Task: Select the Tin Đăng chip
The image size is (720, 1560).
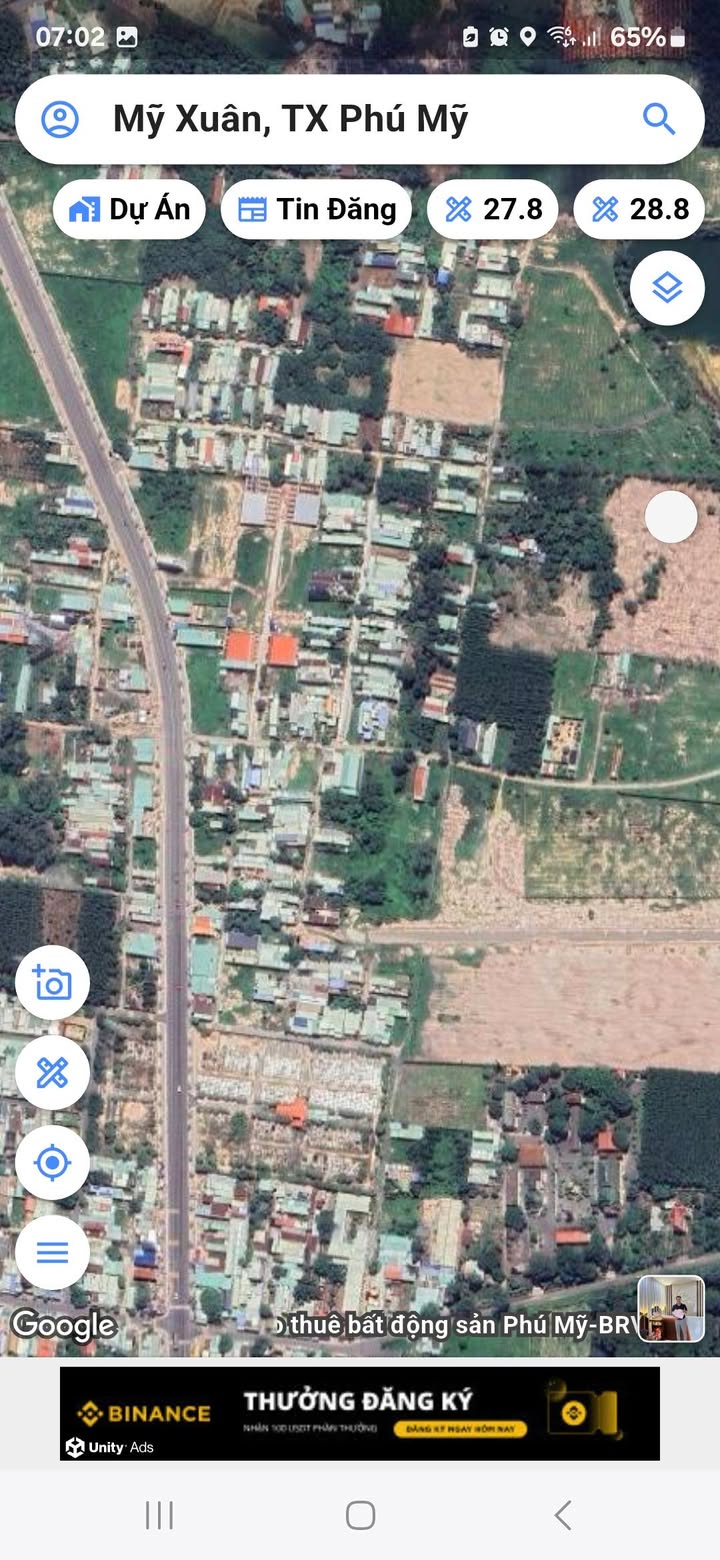Action: (x=316, y=209)
